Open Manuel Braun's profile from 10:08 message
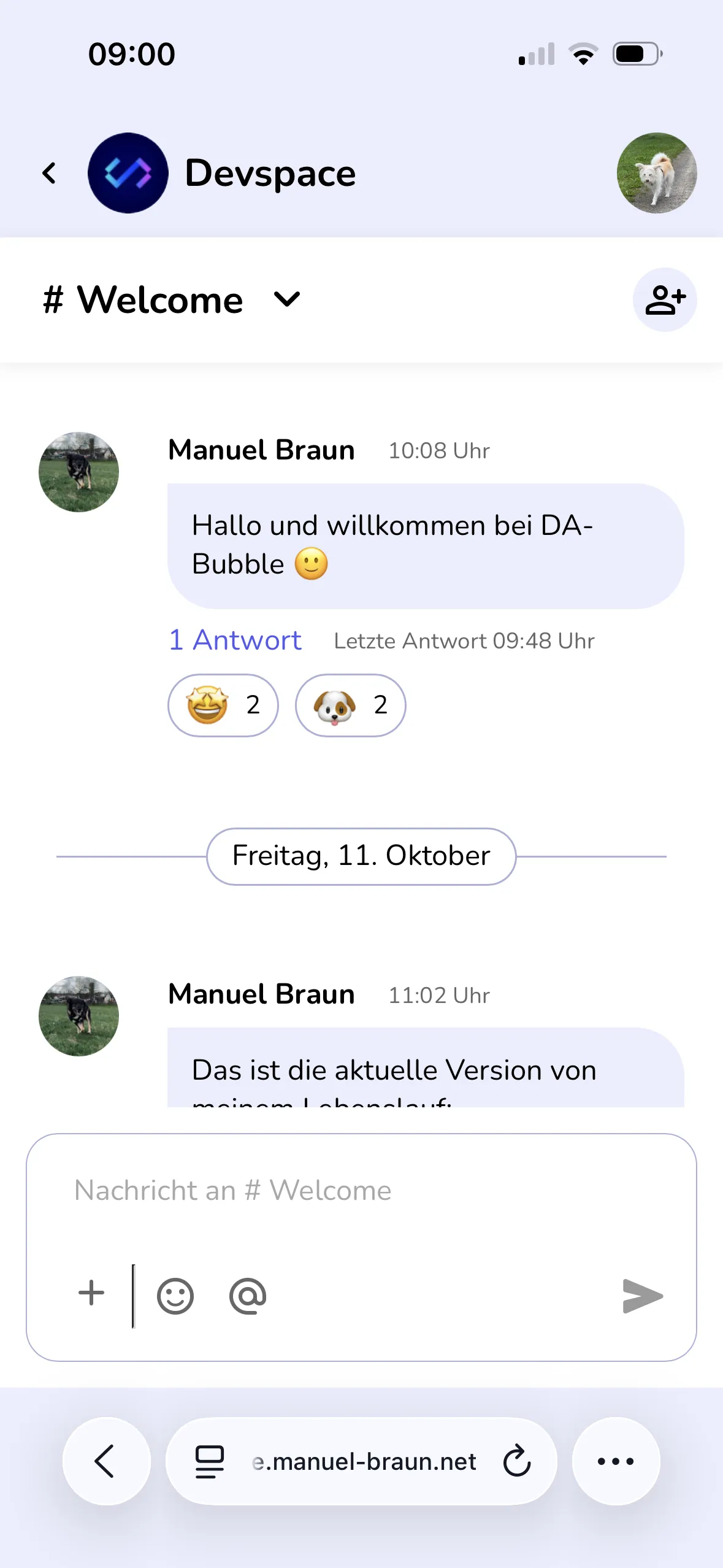This screenshot has height=1568, width=723. pyautogui.click(x=78, y=472)
